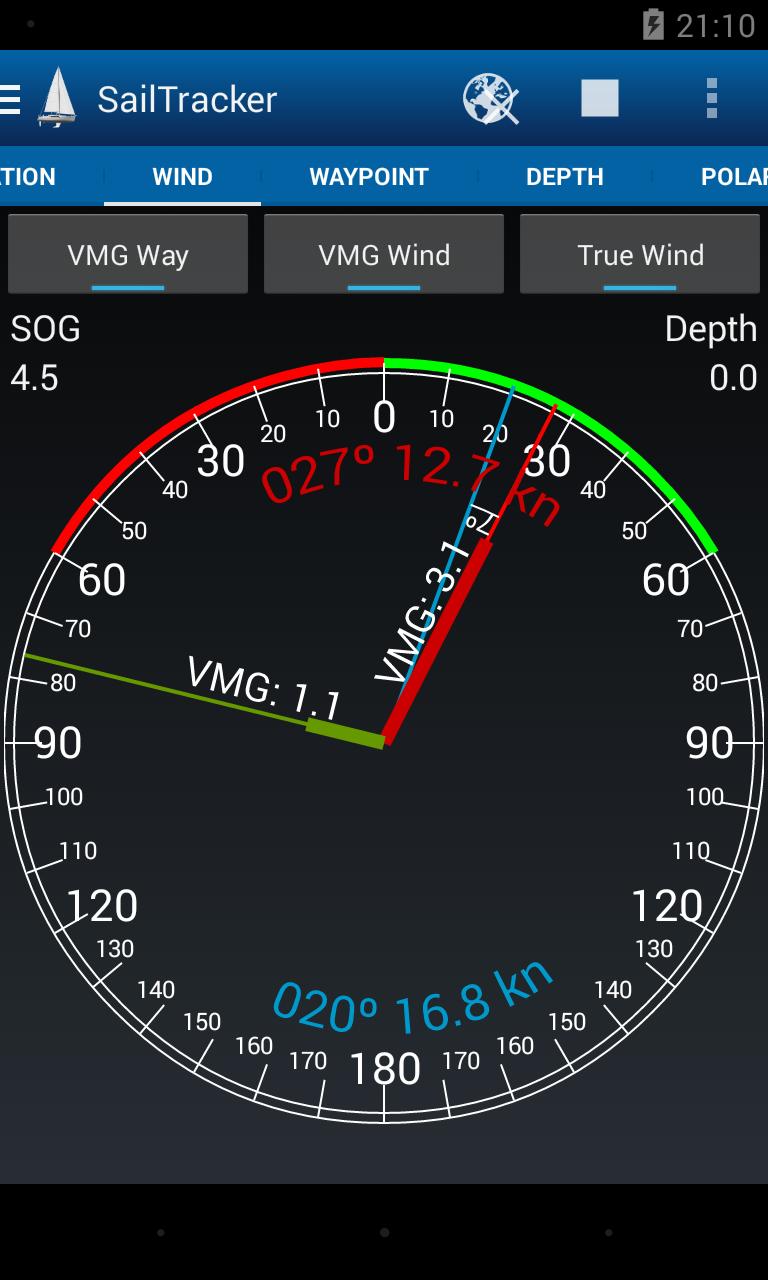The image size is (768, 1280).
Task: Open the overflow menu
Action: (711, 98)
